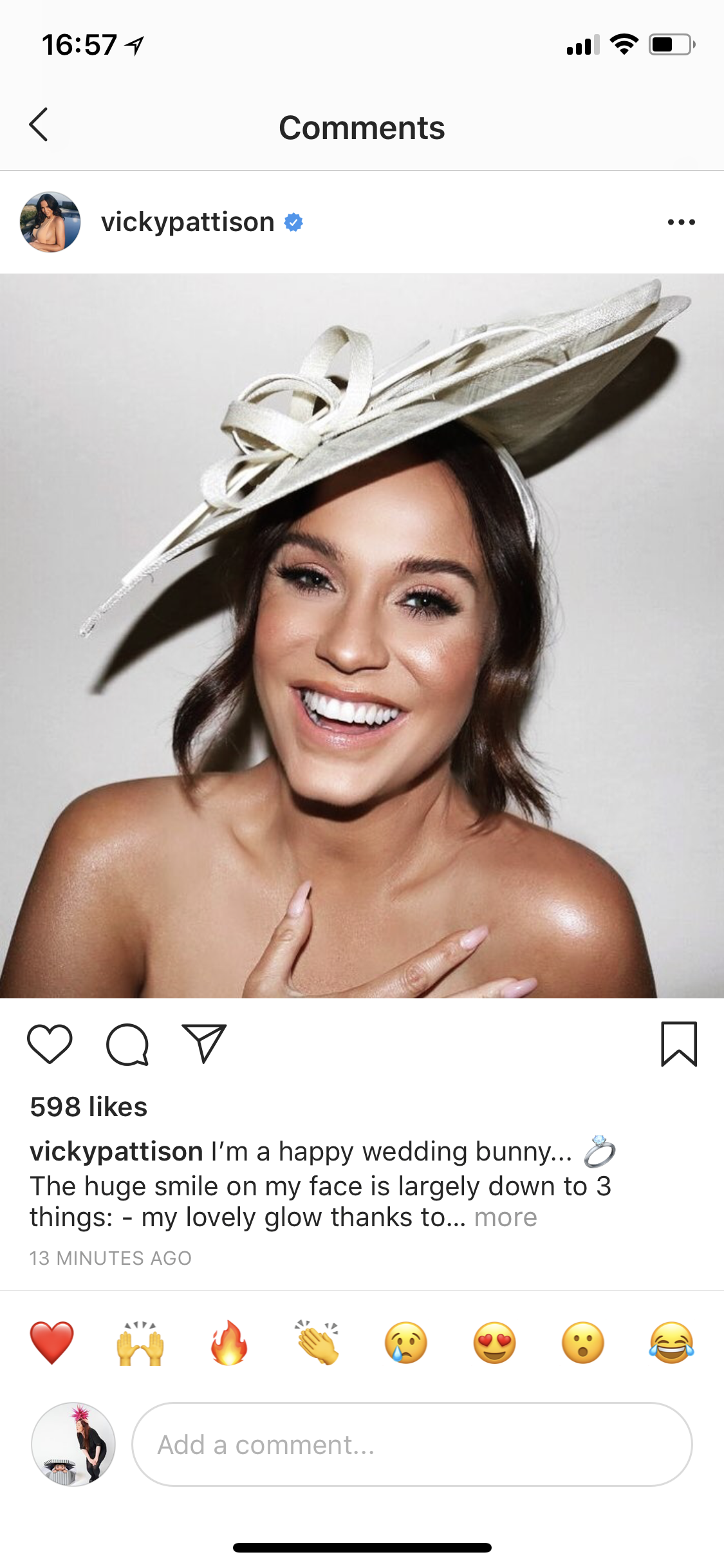Open vickypattison's profile picture

point(50,222)
